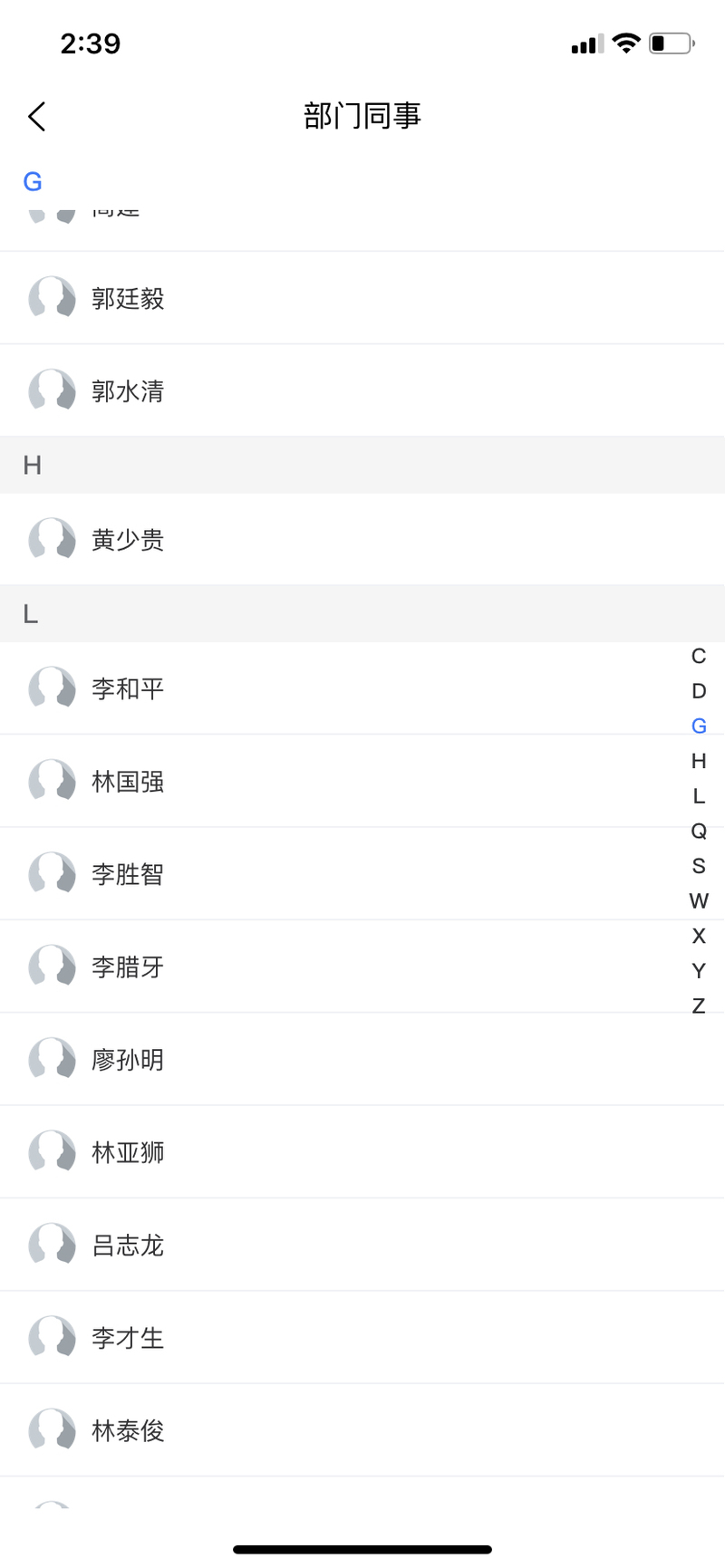The image size is (725, 1568).
Task: Open contact 林亚狮
Action: pos(362,1152)
